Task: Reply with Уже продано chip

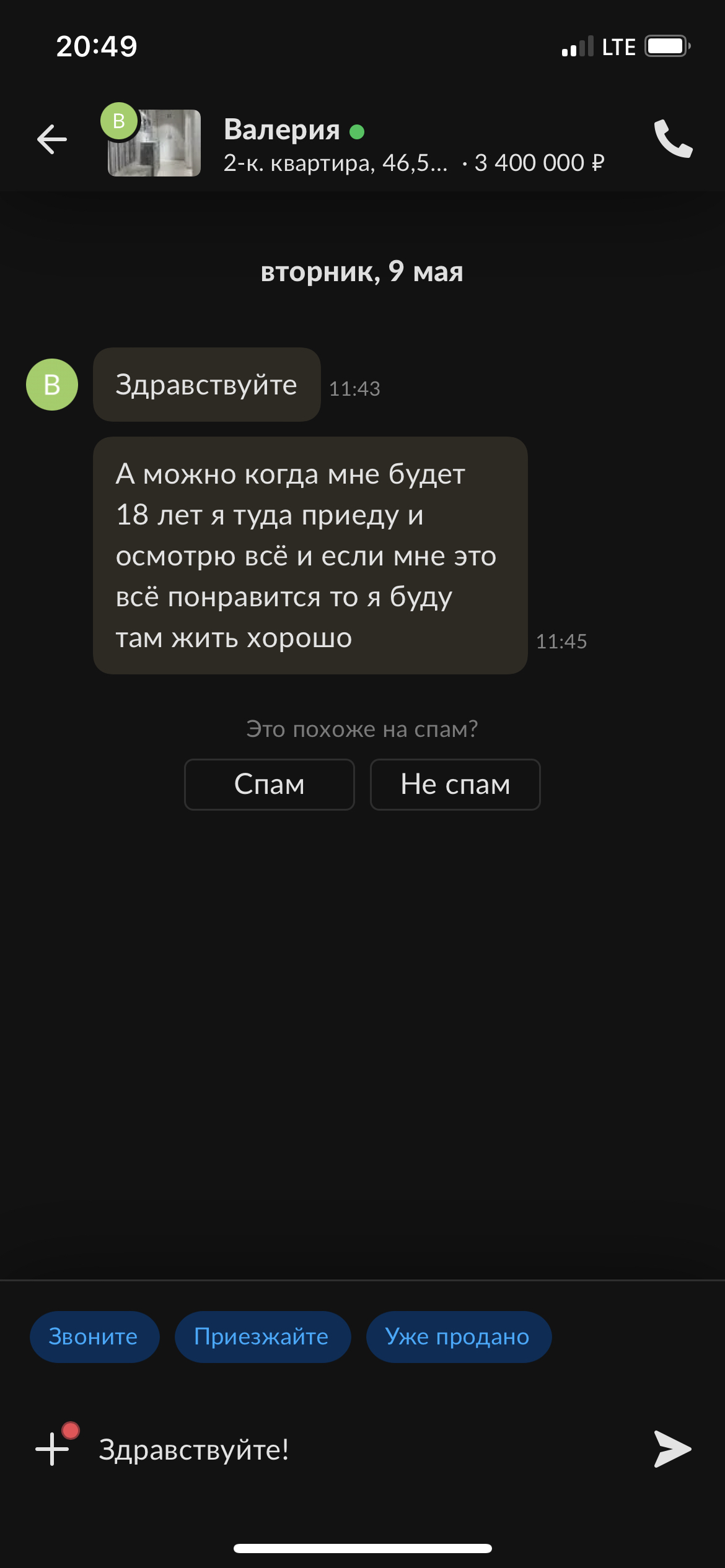Action: 458,1336
